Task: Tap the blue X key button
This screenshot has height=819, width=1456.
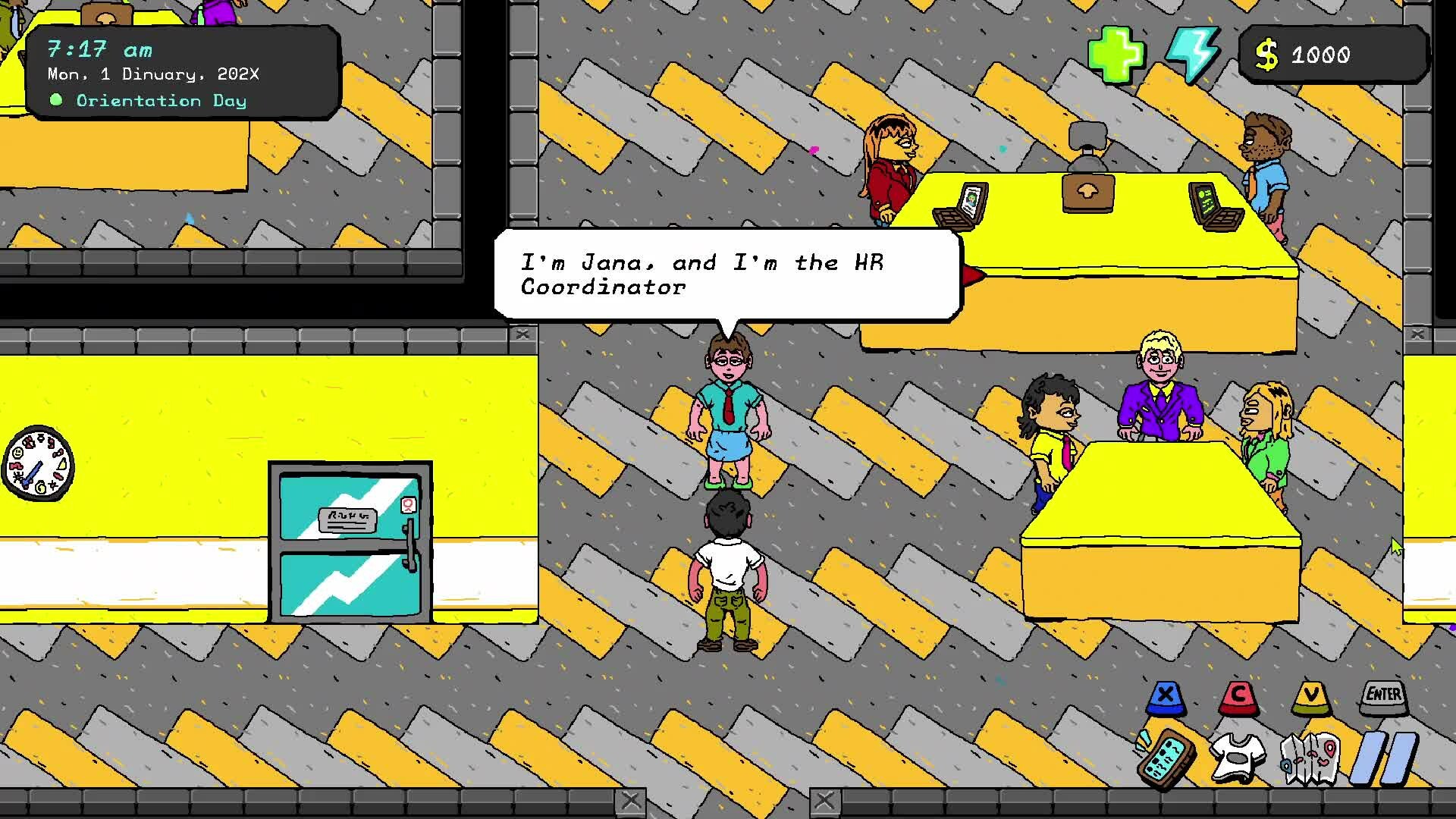Action: click(x=1166, y=698)
